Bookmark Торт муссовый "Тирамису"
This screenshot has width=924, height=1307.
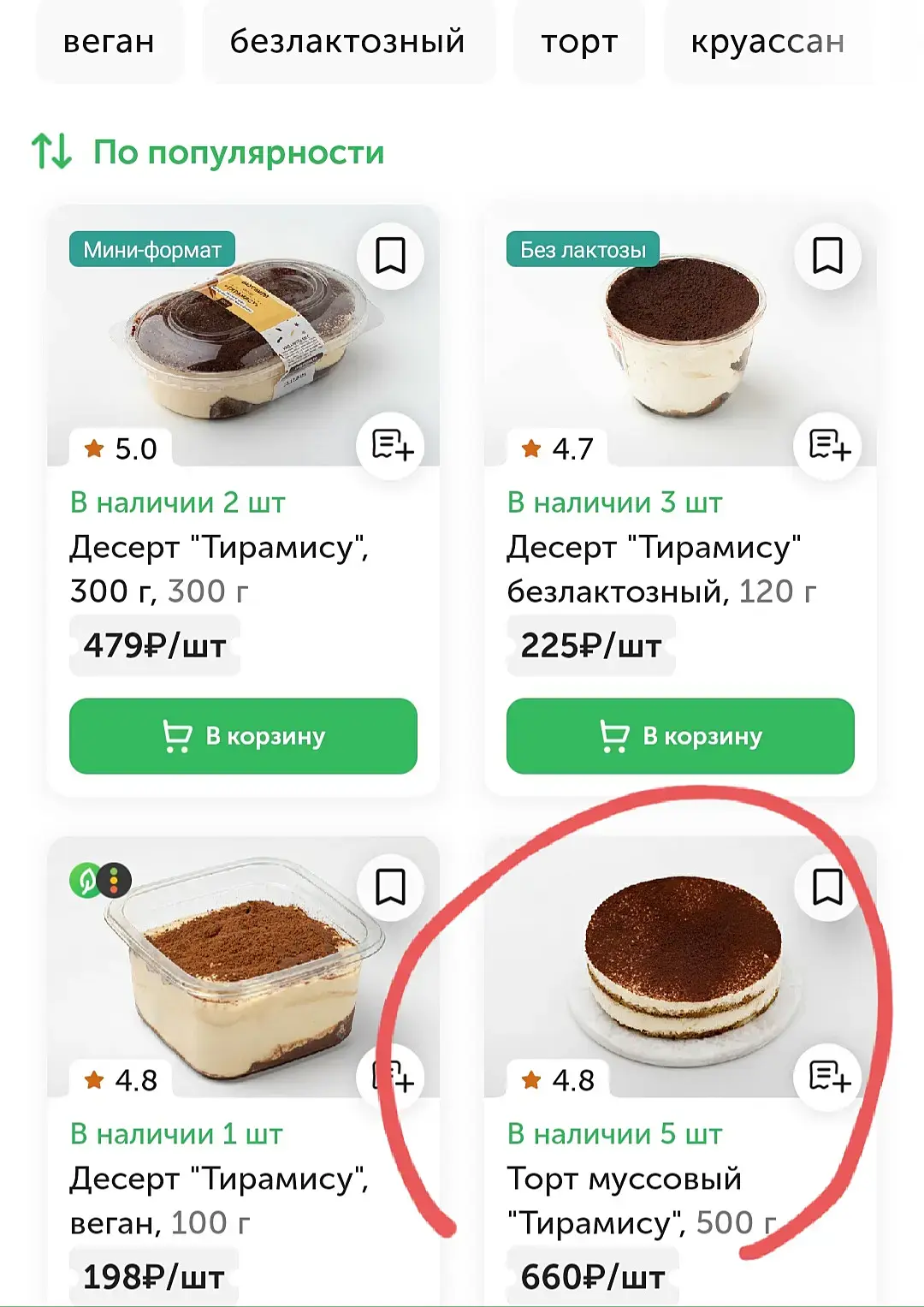[x=827, y=887]
